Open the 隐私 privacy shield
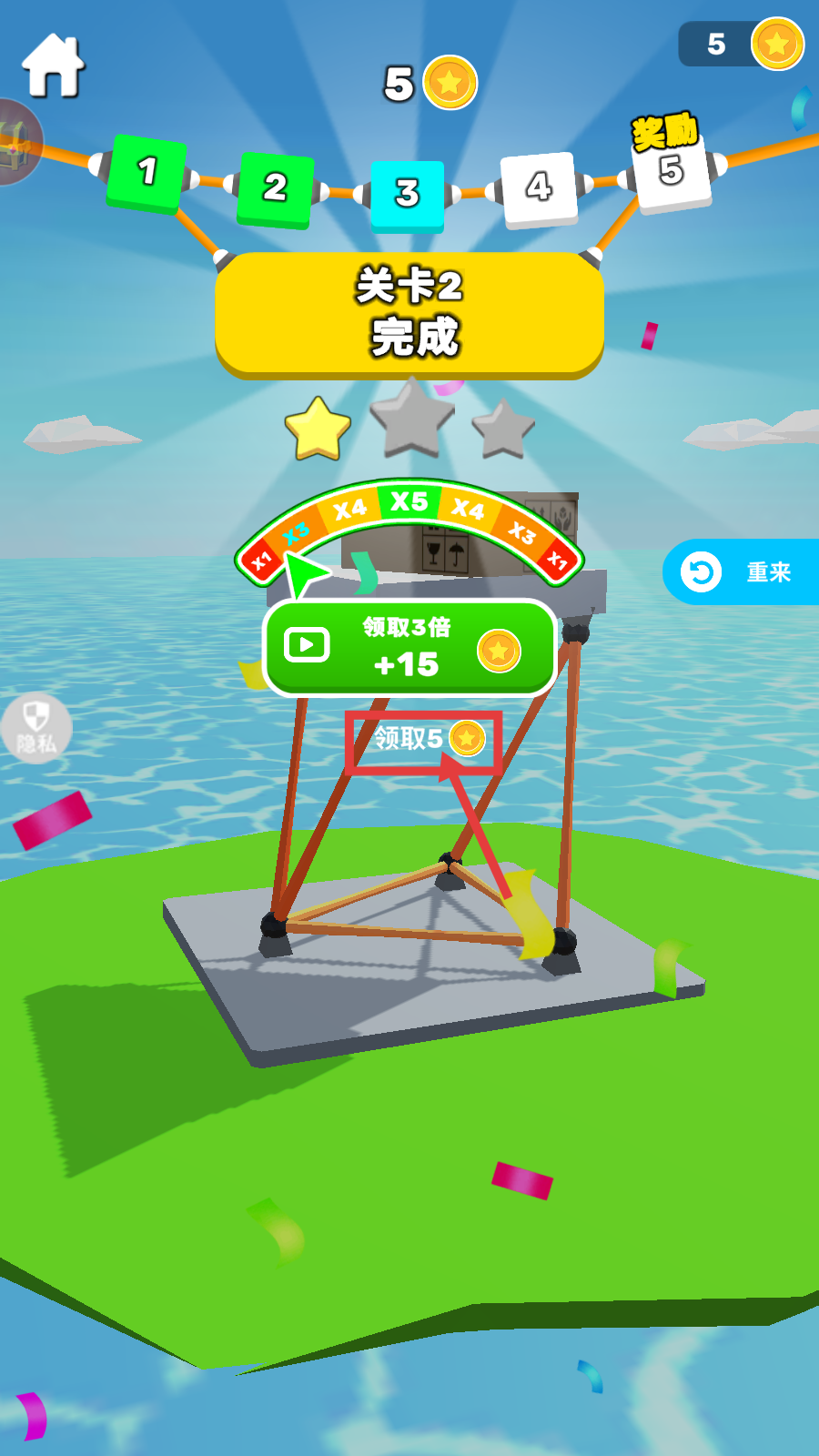819x1456 pixels. click(35, 727)
